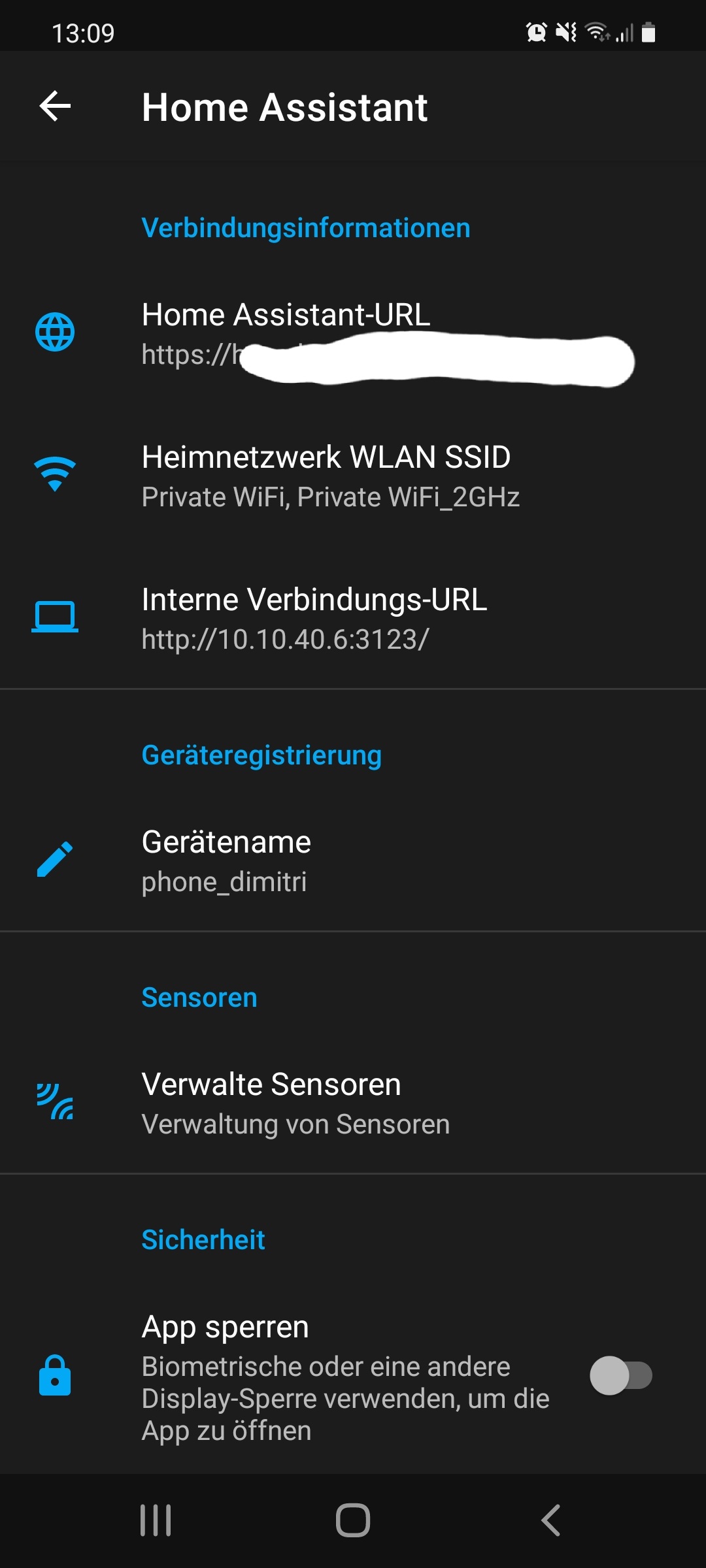The image size is (706, 1568).
Task: Tap the back arrow in the header
Action: pos(54,106)
